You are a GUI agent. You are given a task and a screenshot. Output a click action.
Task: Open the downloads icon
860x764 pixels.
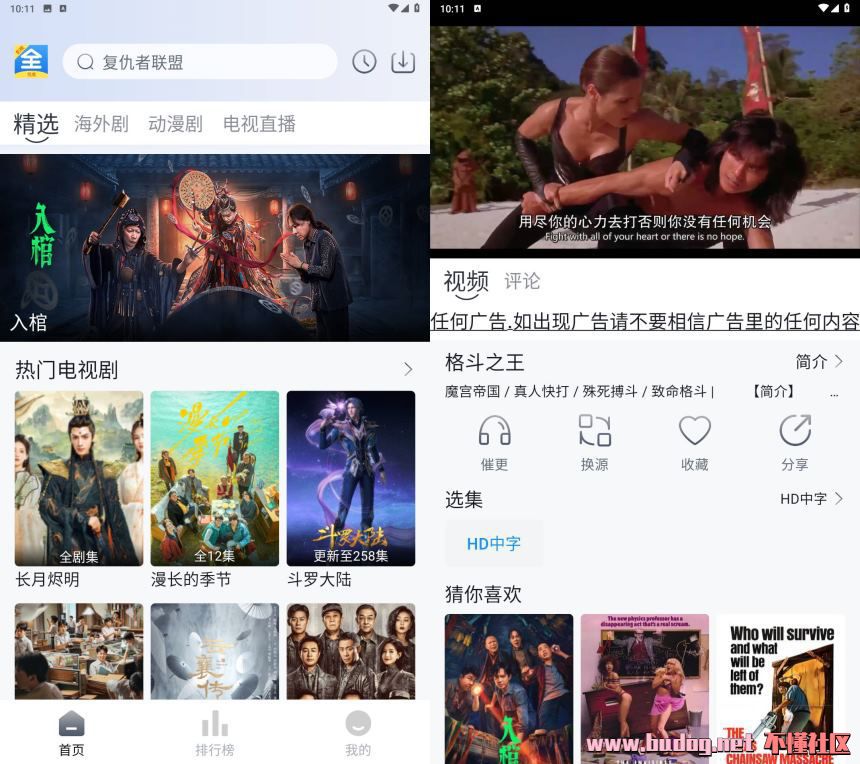[402, 62]
